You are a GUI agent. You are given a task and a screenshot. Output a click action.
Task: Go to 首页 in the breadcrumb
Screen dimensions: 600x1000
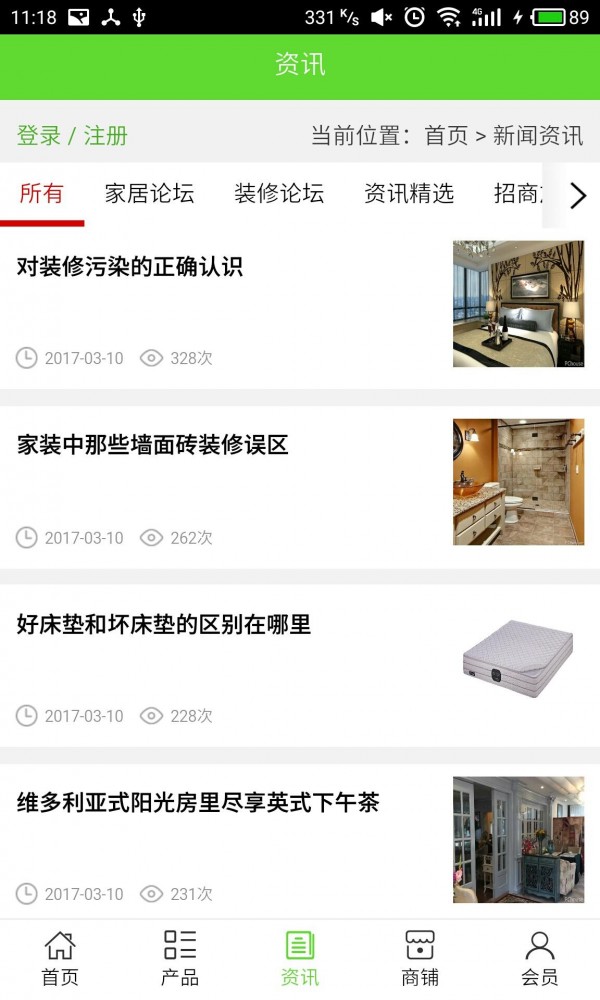pos(446,136)
